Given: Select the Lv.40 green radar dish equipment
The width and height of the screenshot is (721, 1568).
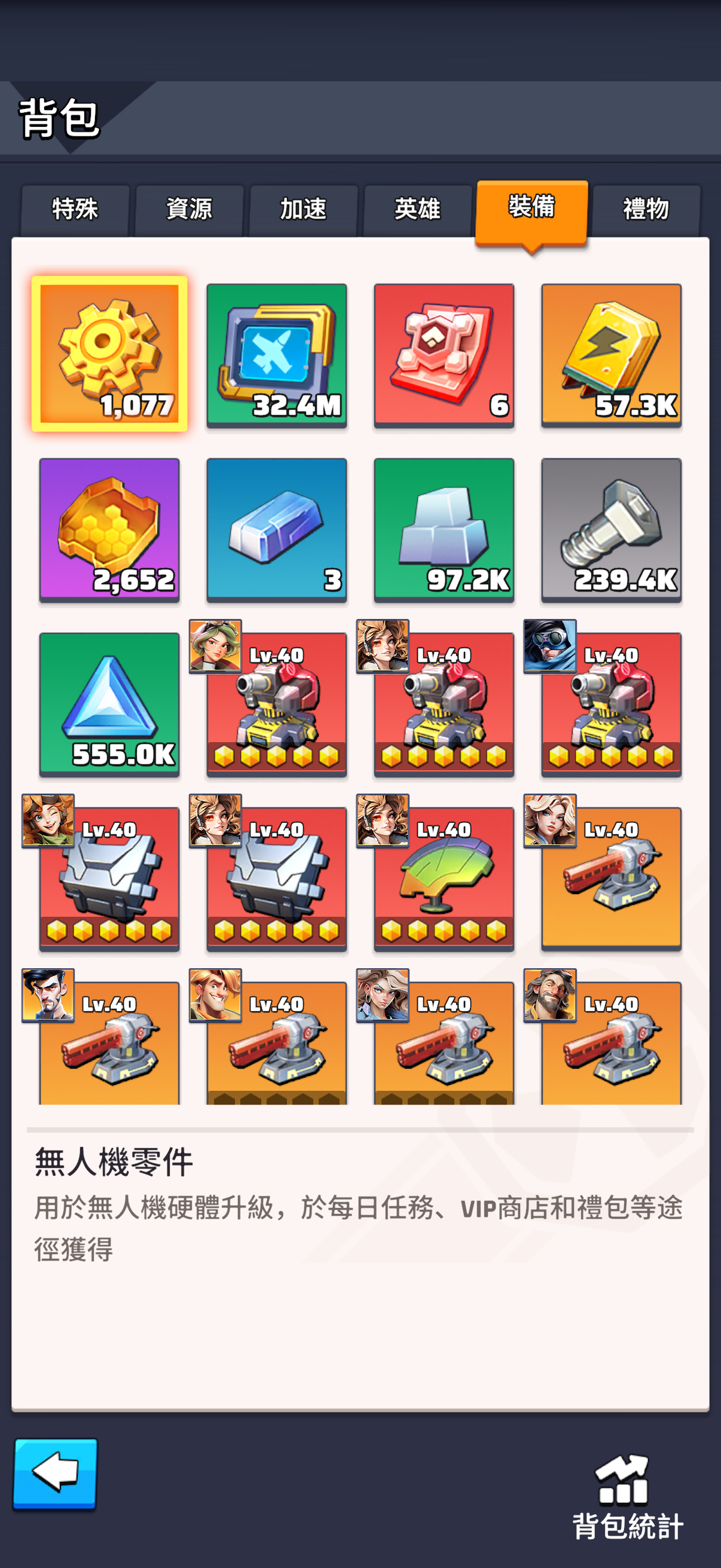Looking at the screenshot, I should 444,878.
